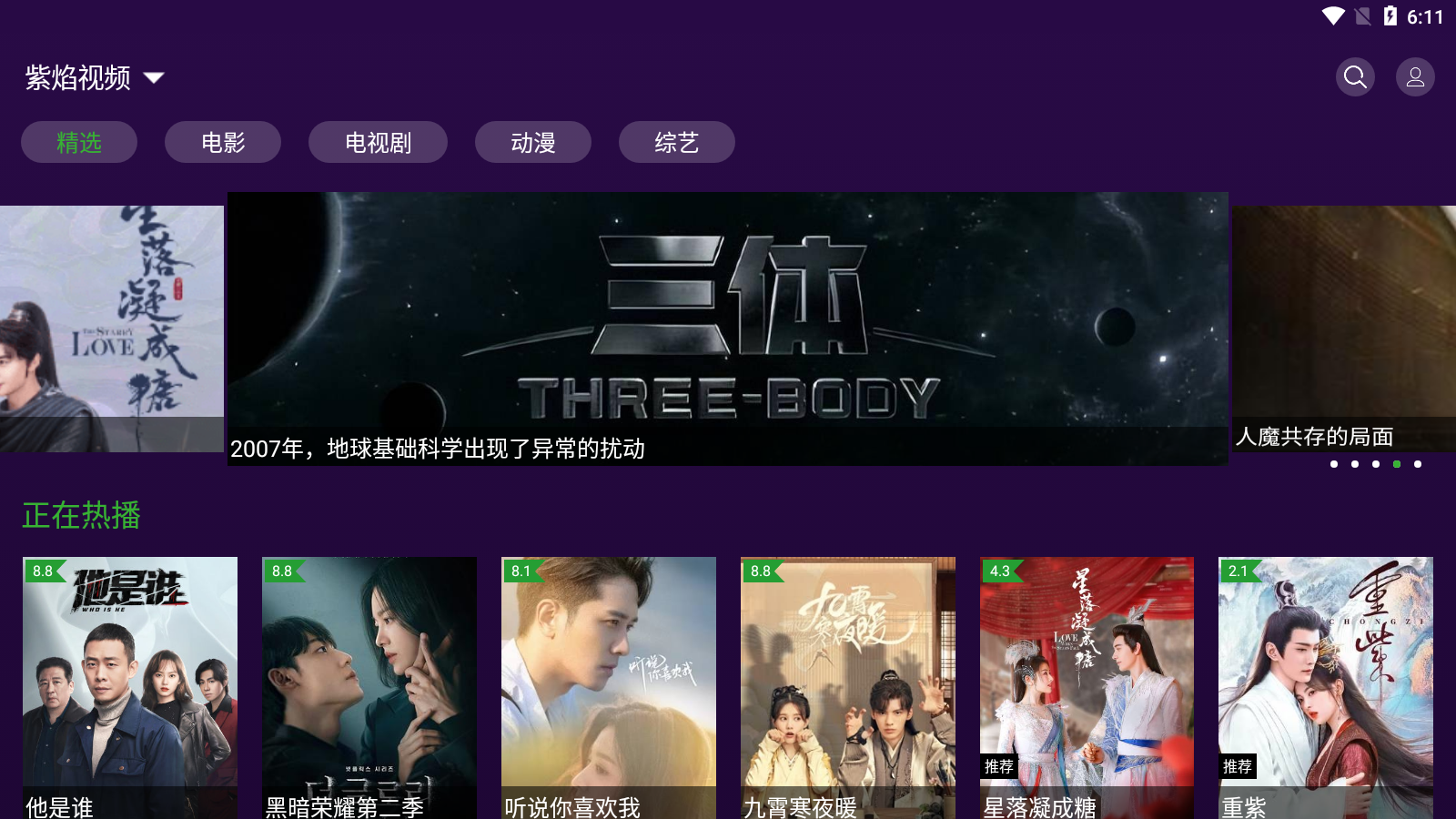Screen dimensions: 1456x819
Task: Switch to the 综艺 tab
Action: pyautogui.click(x=677, y=142)
